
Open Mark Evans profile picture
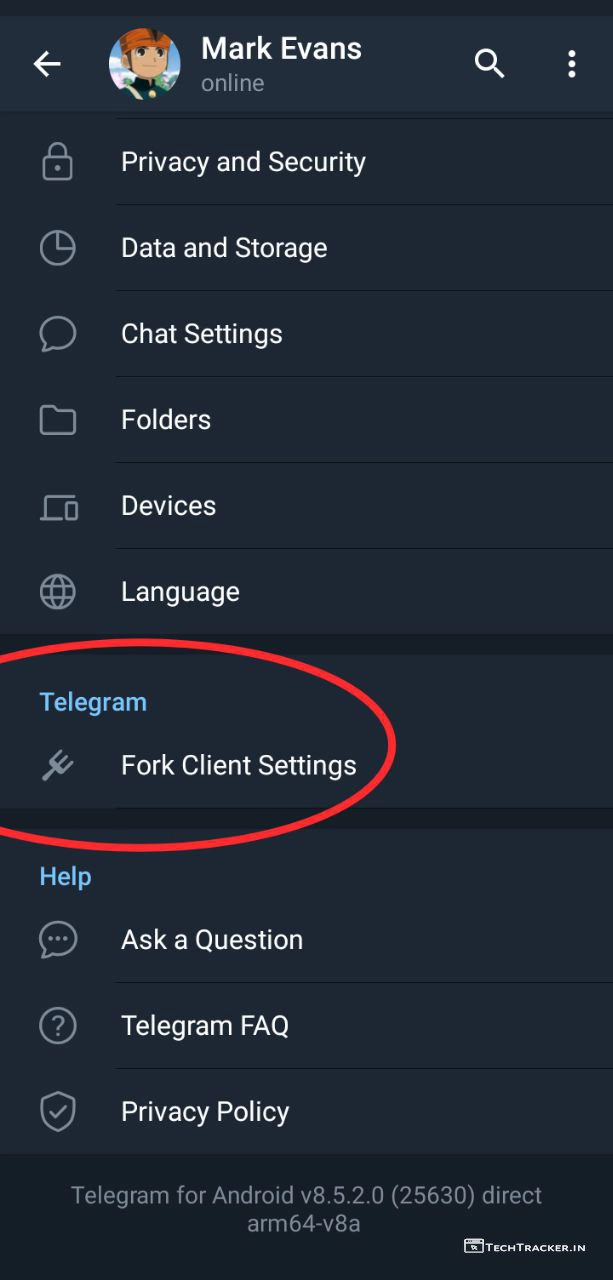(145, 64)
